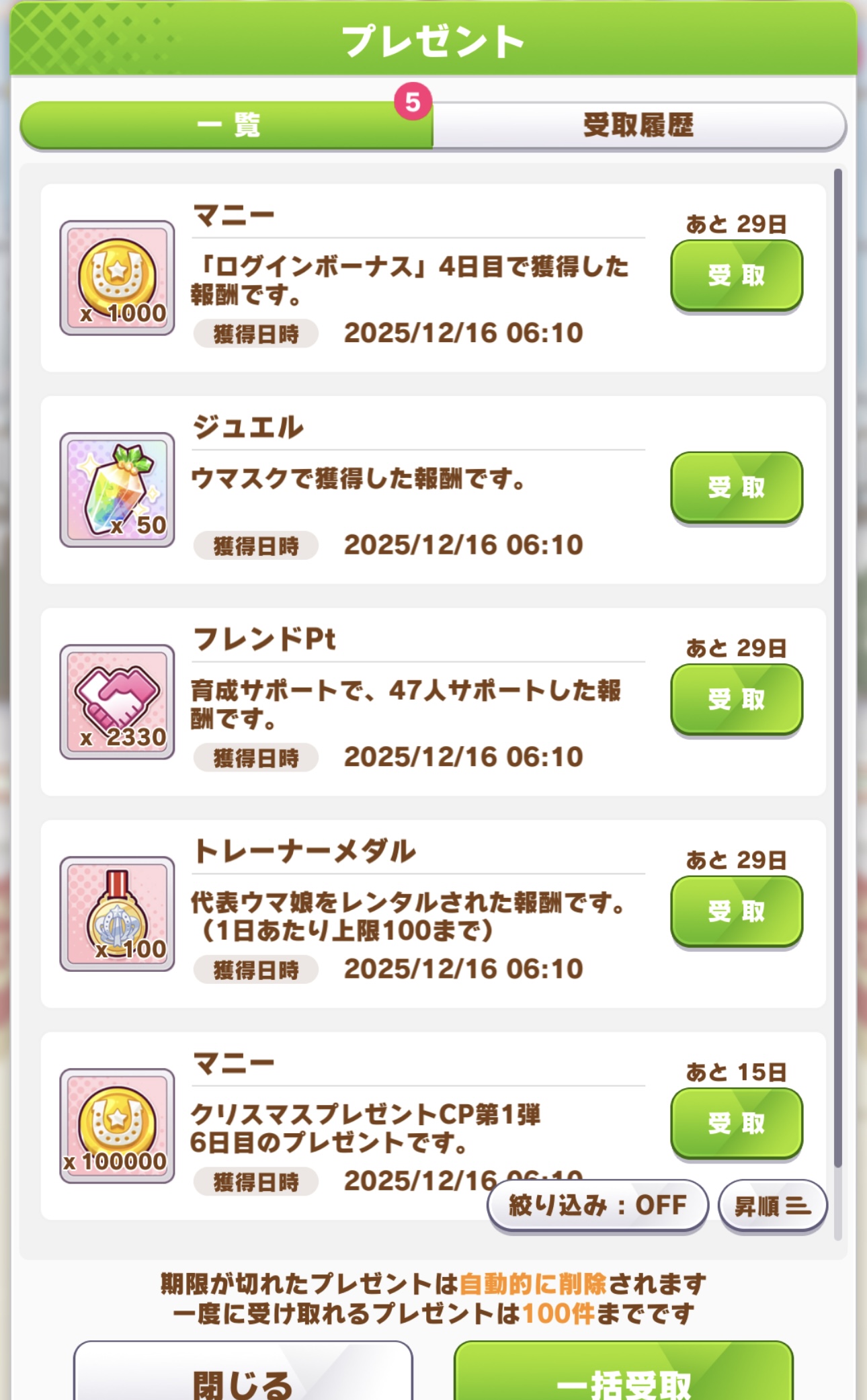Claim the 2330 フレンドPt reward
The width and height of the screenshot is (867, 1400).
click(737, 700)
